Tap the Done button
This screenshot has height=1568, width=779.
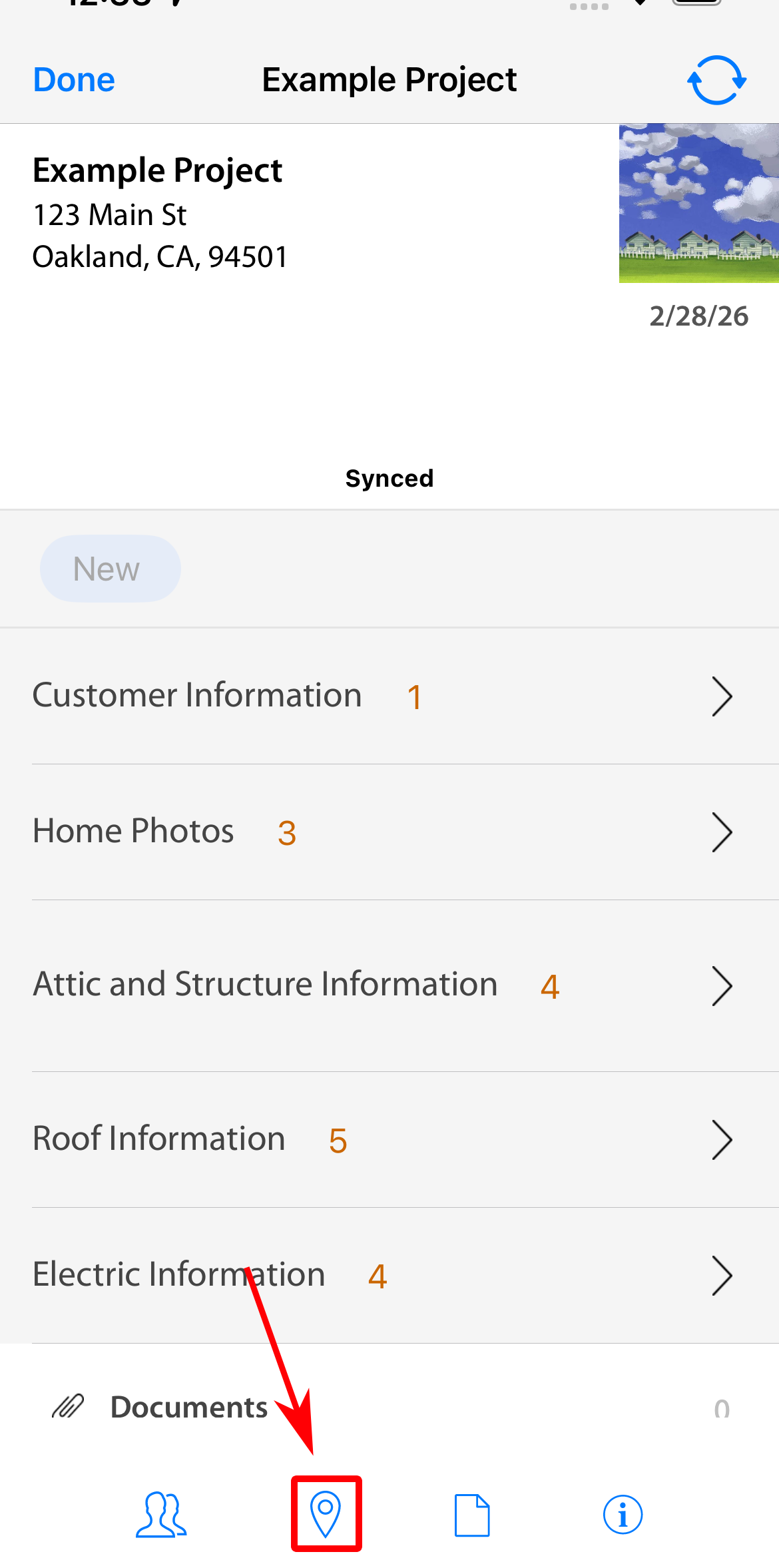tap(73, 79)
